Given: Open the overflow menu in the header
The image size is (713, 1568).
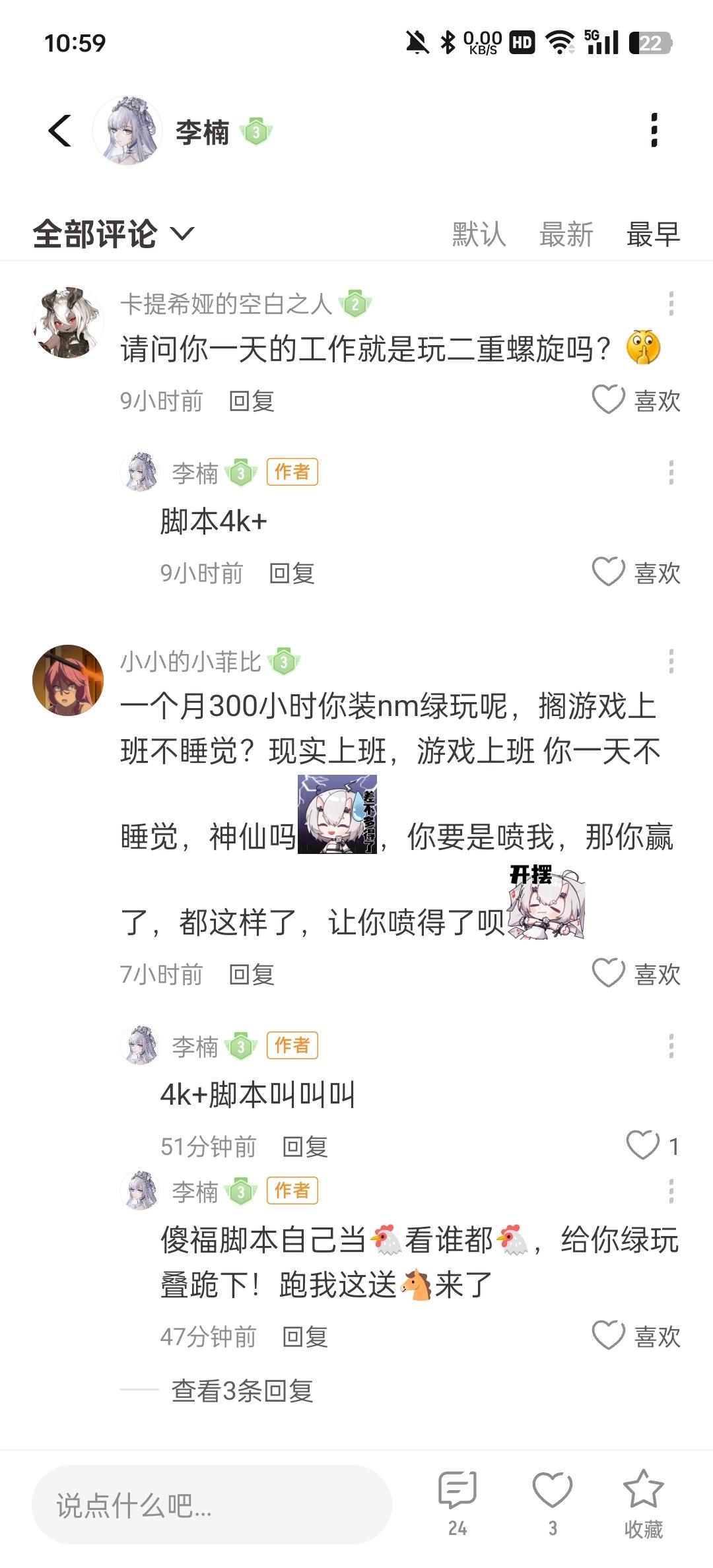Looking at the screenshot, I should tap(654, 131).
